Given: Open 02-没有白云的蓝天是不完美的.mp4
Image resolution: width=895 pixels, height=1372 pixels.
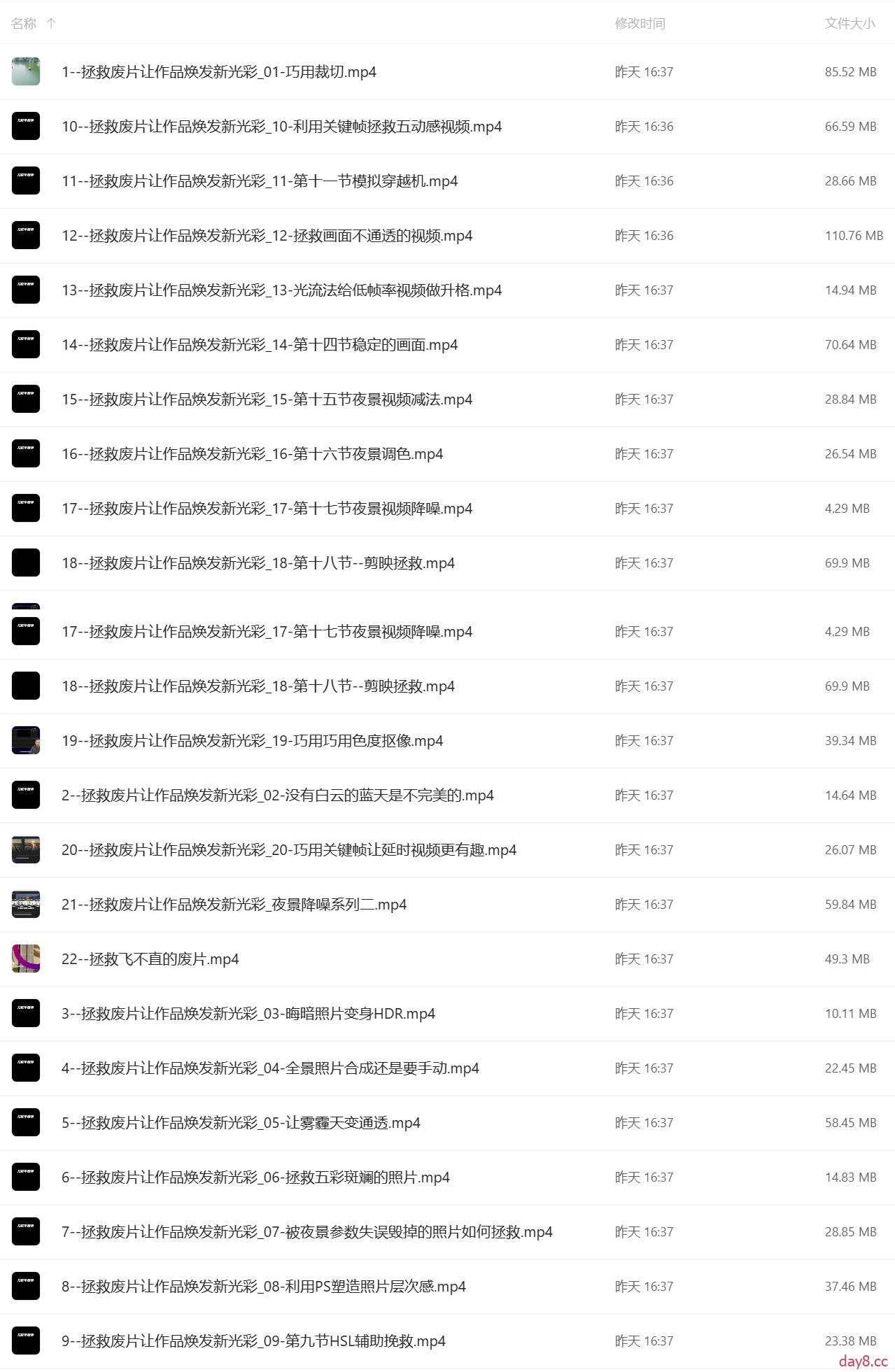Looking at the screenshot, I should [x=277, y=795].
